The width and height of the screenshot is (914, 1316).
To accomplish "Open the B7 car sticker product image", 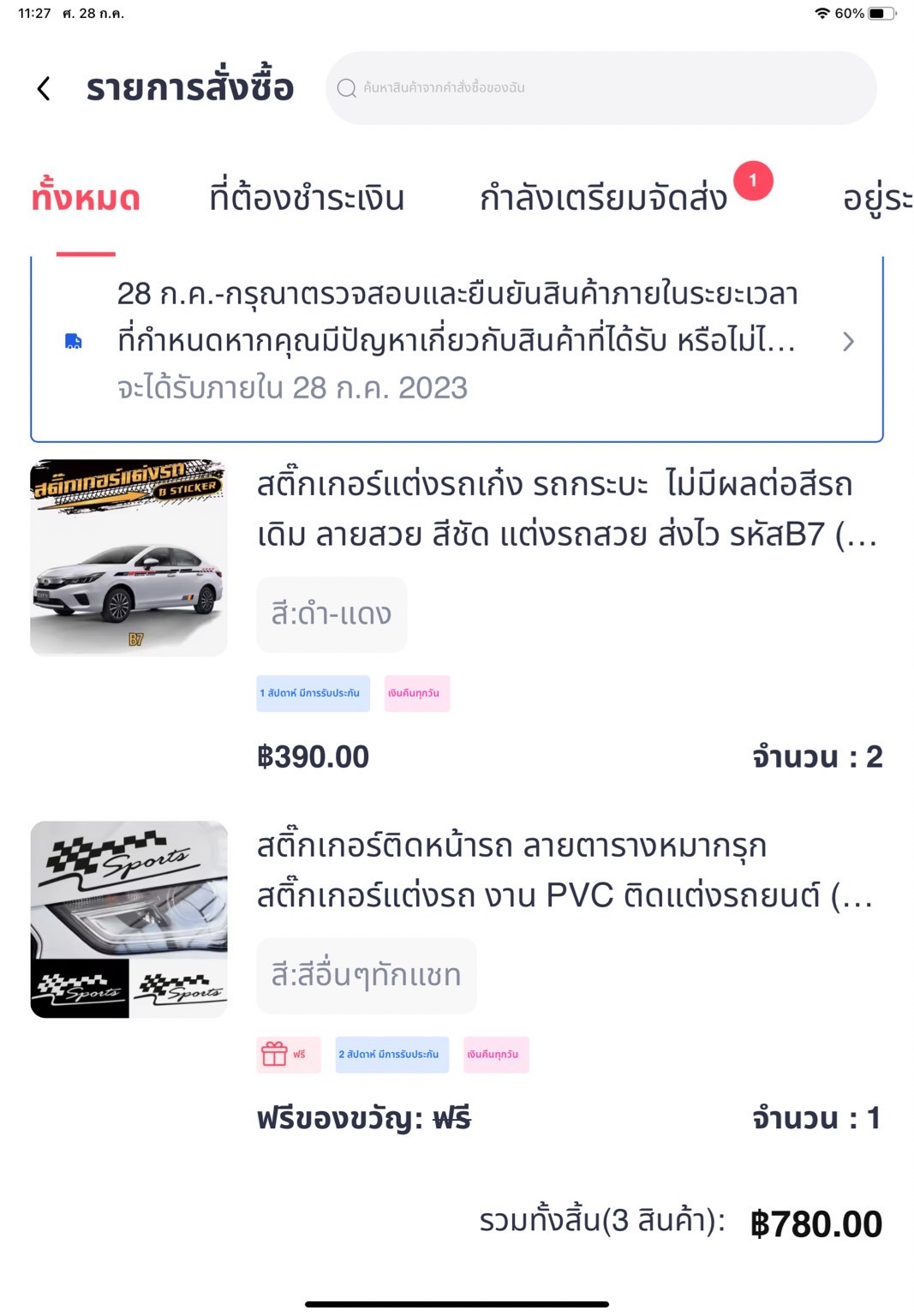I will pos(128,558).
